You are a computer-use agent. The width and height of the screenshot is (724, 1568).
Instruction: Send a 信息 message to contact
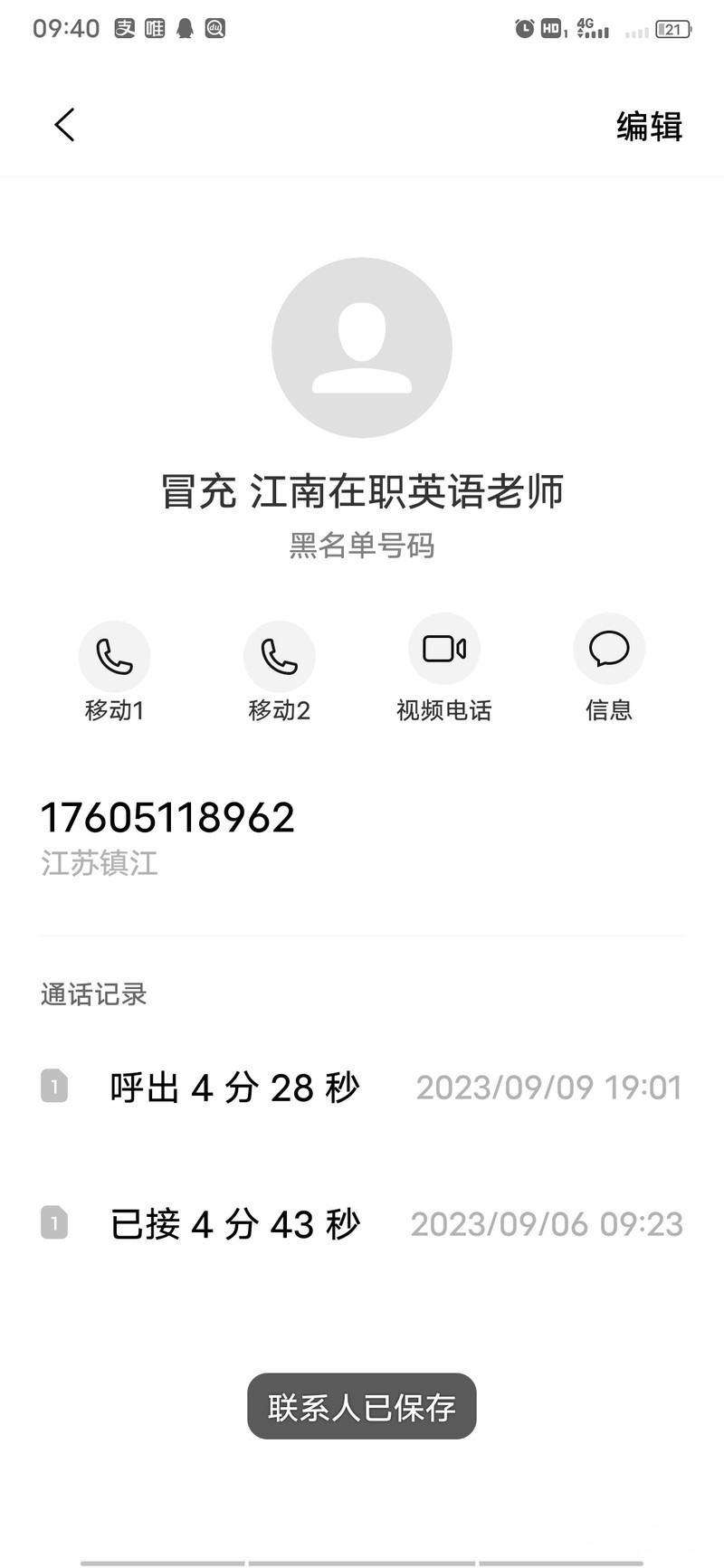coord(608,650)
